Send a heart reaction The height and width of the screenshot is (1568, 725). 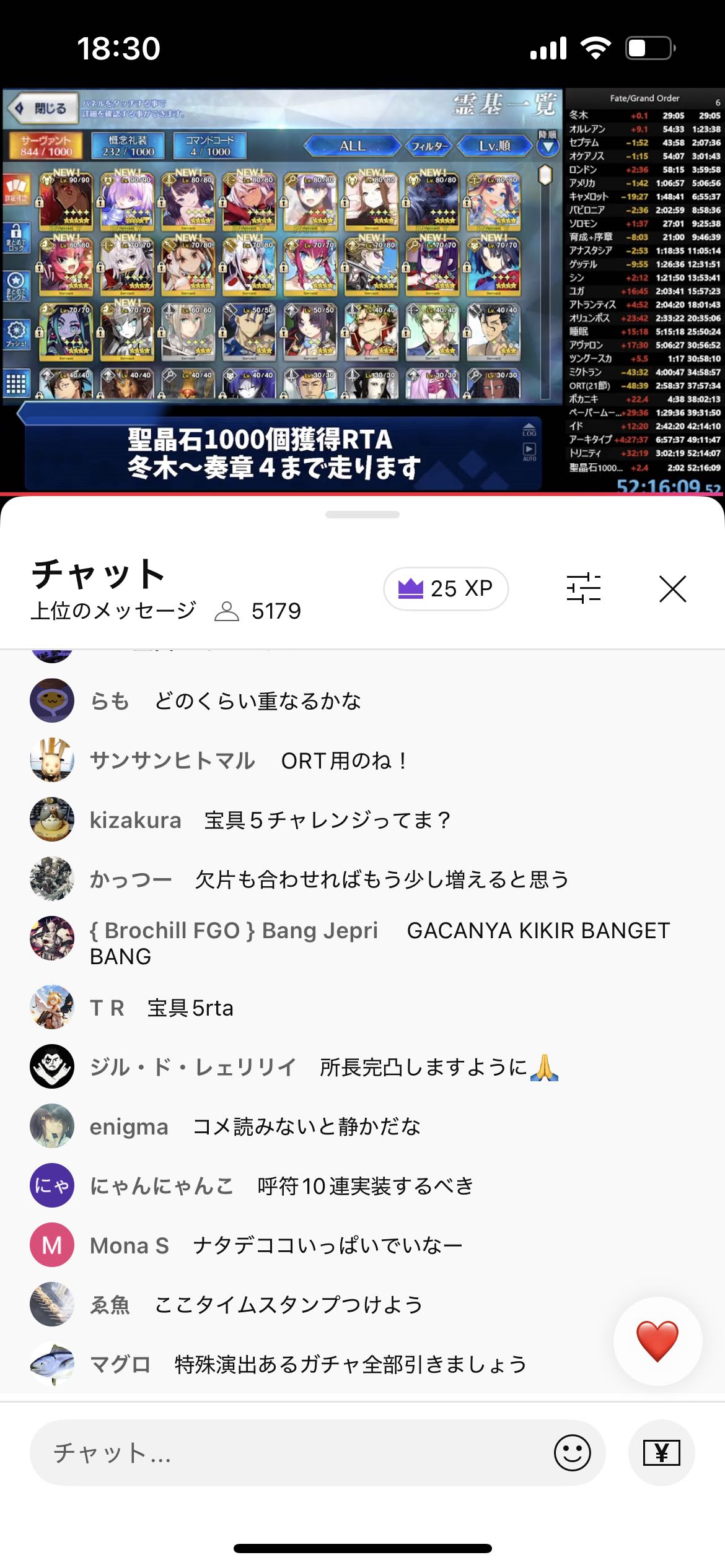[657, 1341]
